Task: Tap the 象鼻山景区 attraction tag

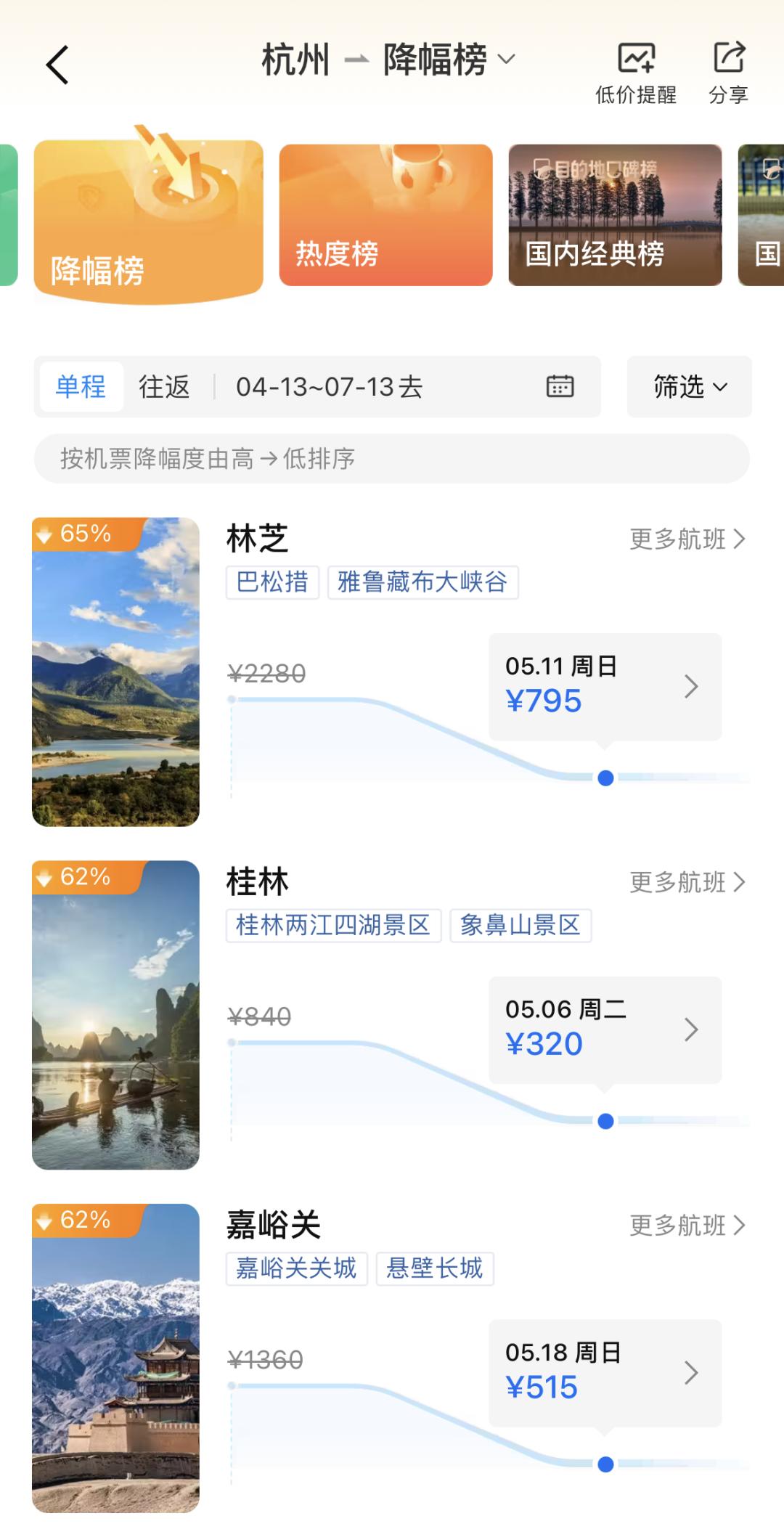Action: coord(520,926)
